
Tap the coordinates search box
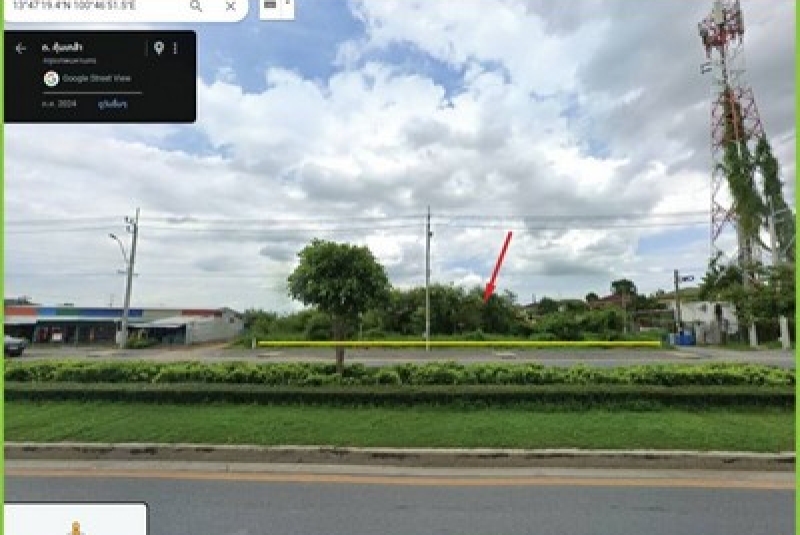[x=90, y=6]
